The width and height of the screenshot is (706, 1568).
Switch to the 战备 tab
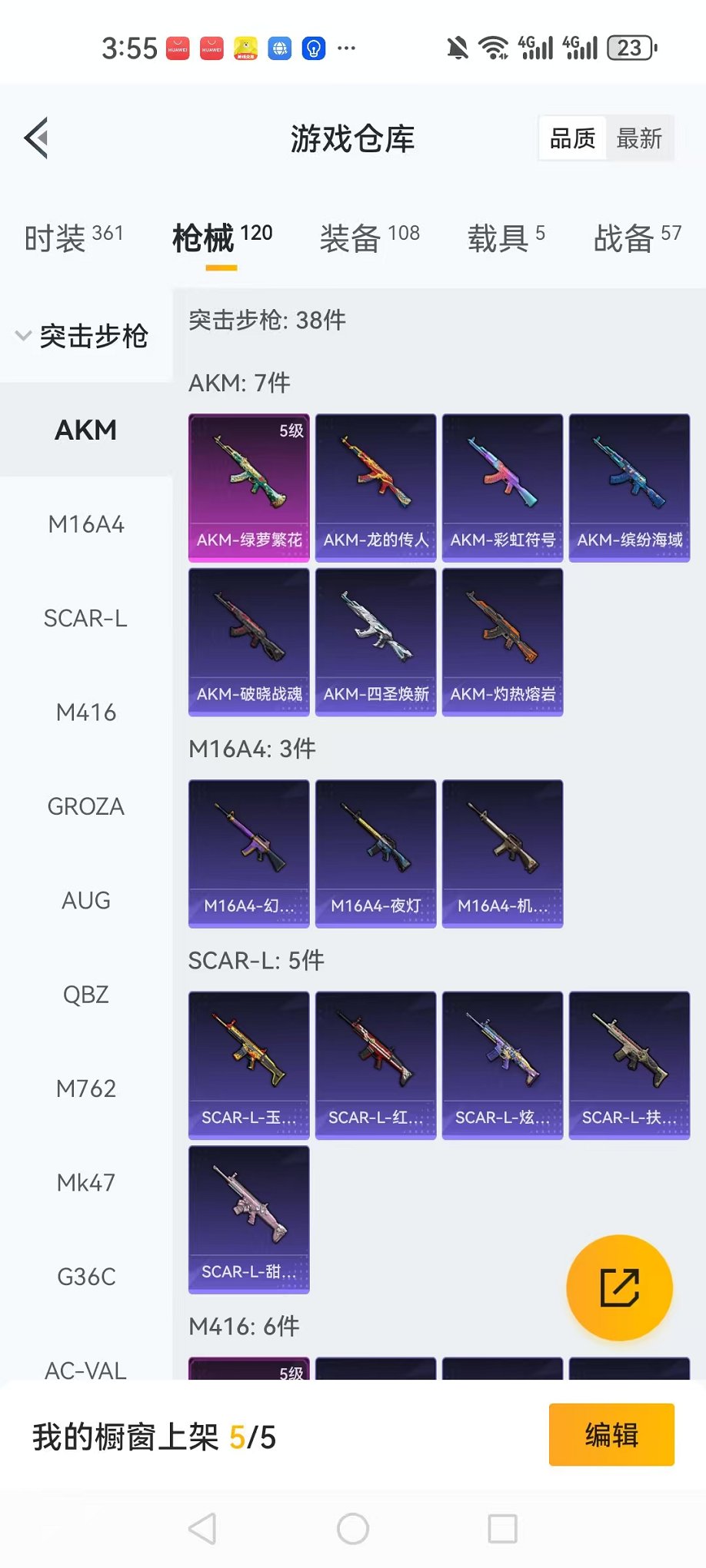click(x=637, y=238)
